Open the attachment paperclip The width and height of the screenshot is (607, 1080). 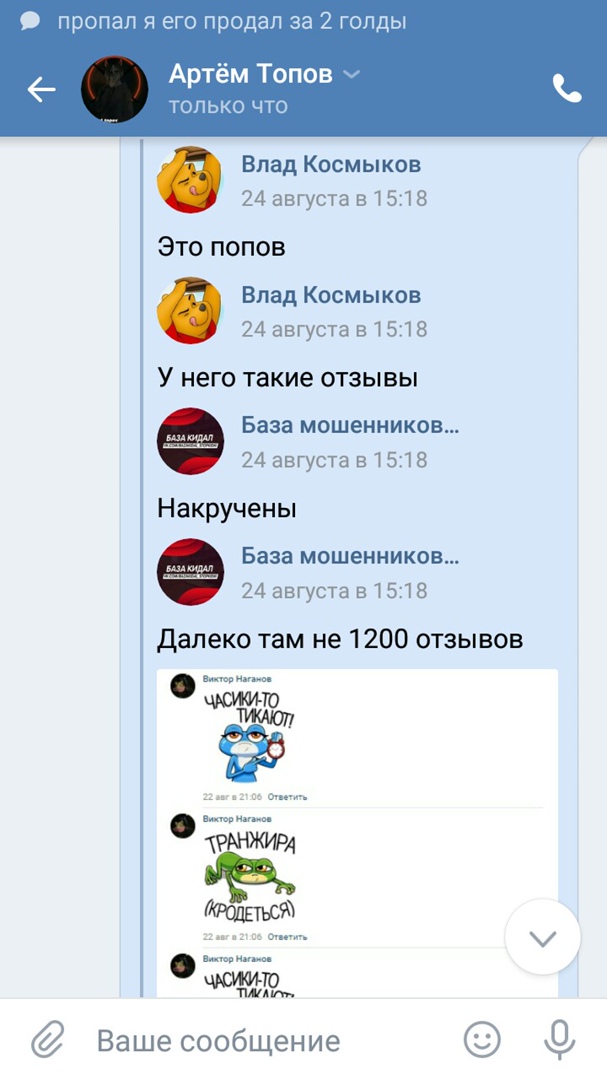tap(46, 1040)
